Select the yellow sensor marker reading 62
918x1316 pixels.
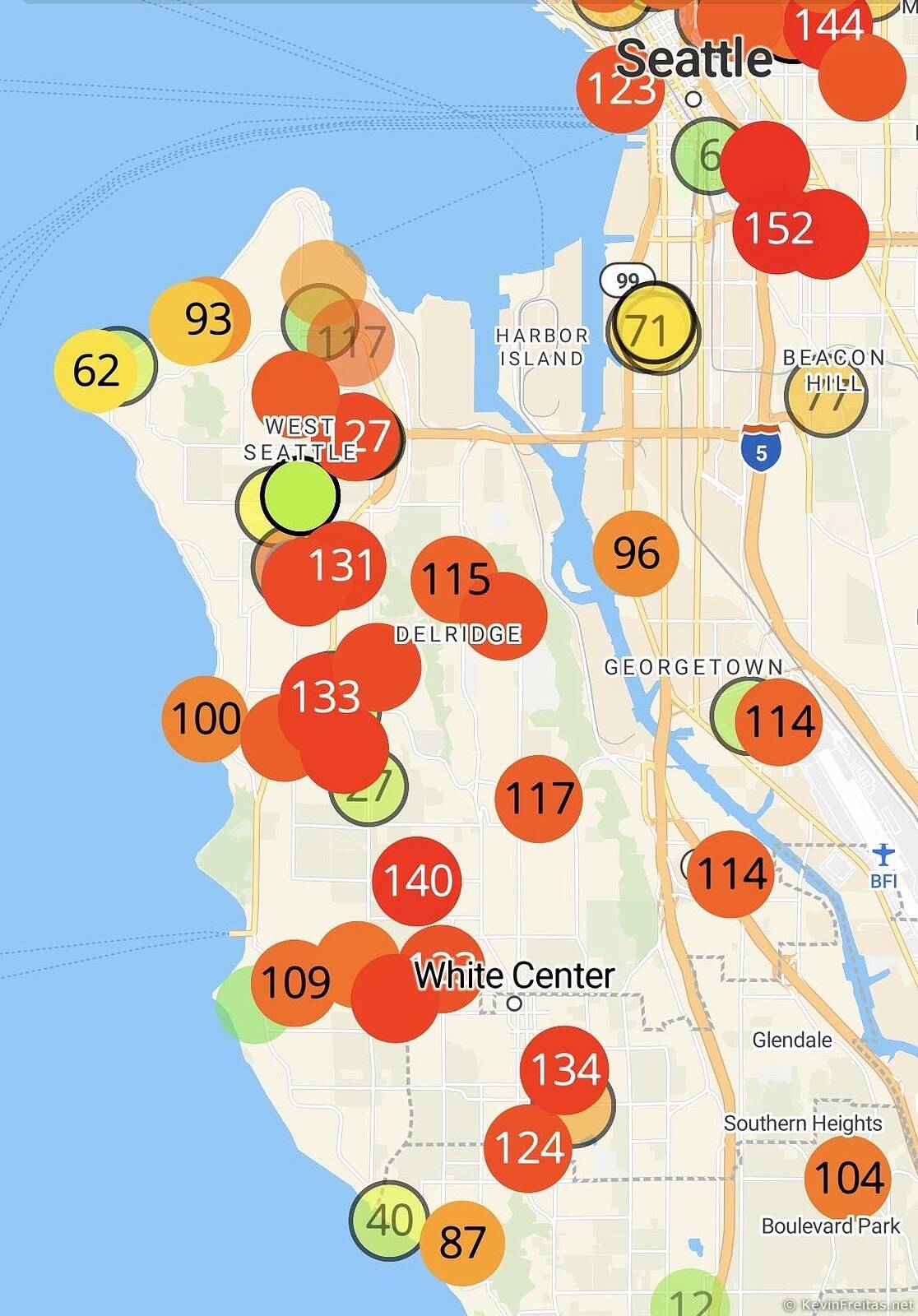pyautogui.click(x=96, y=370)
